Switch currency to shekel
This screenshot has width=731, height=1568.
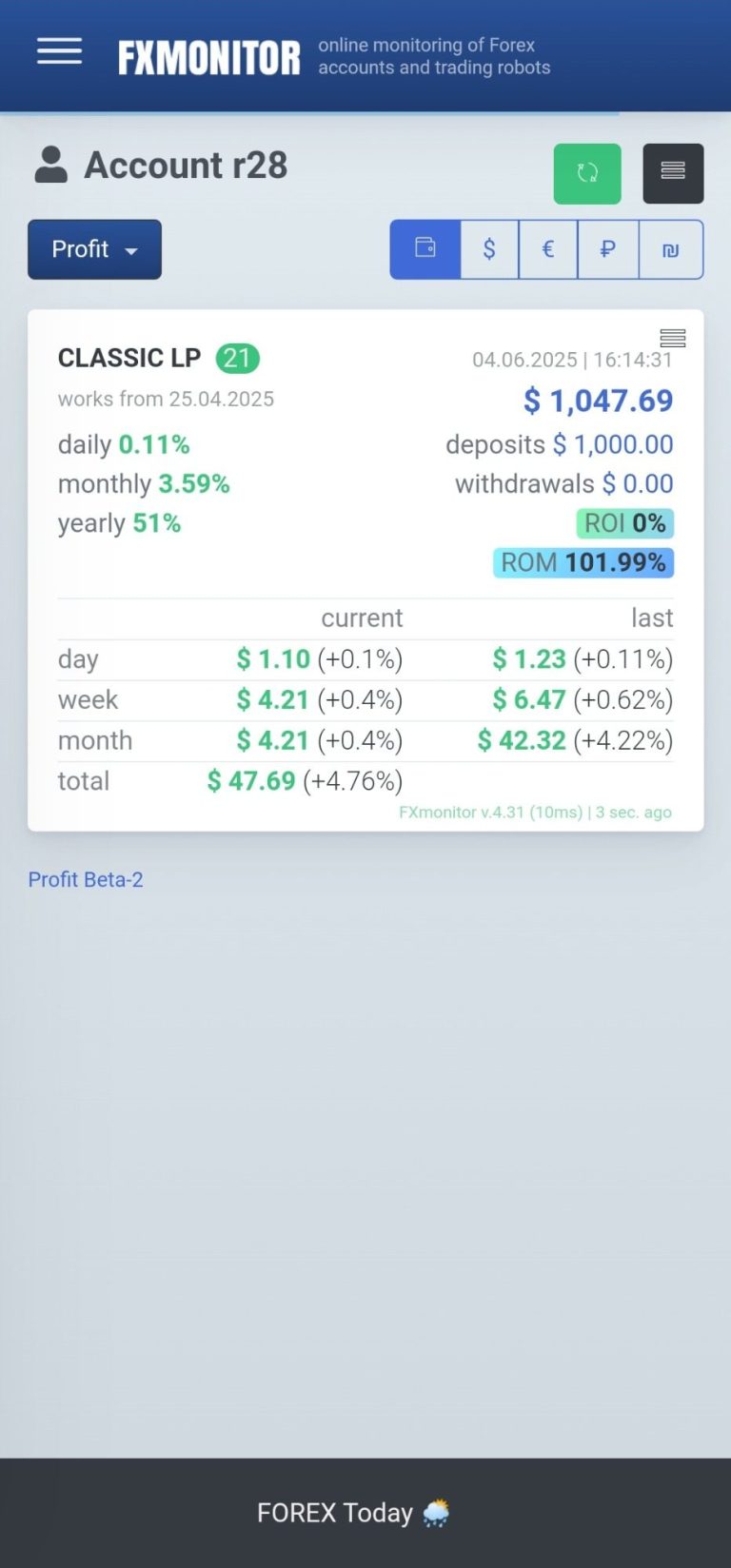click(x=671, y=249)
